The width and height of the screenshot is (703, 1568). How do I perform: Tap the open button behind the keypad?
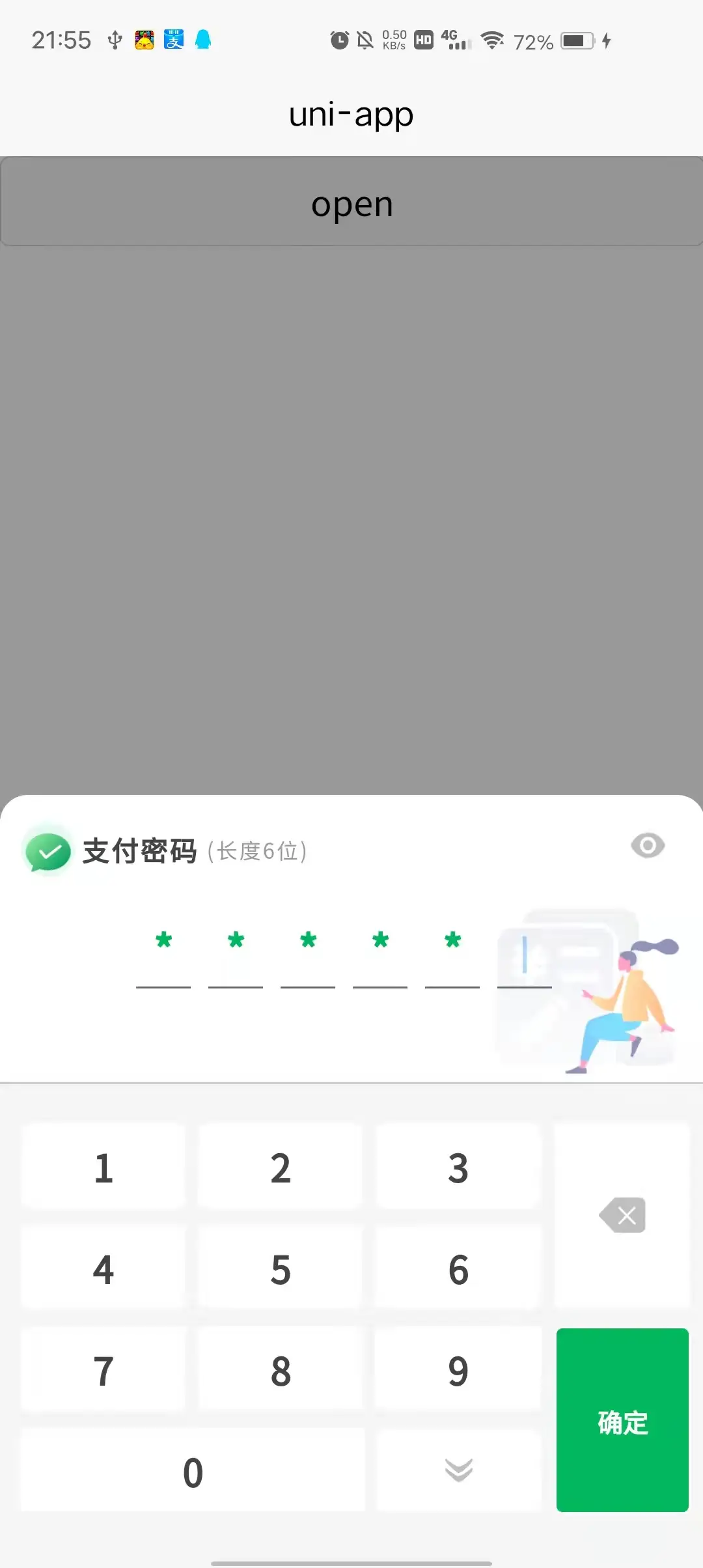coord(351,203)
